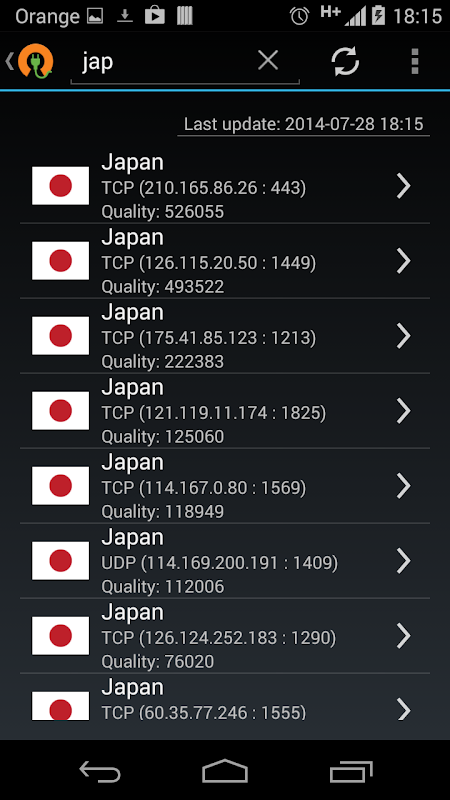Refresh the server list

click(345, 61)
